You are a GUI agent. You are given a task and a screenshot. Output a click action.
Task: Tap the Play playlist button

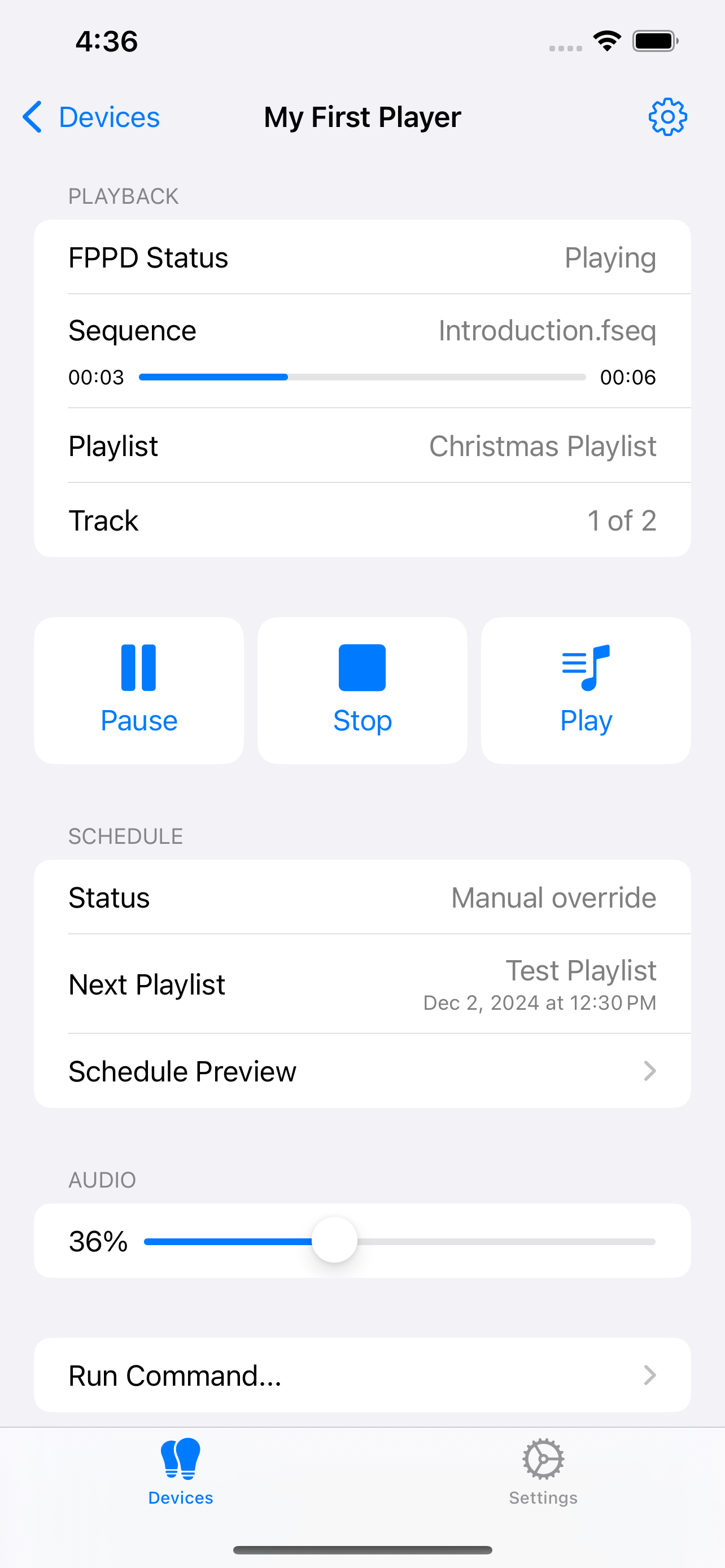point(586,690)
